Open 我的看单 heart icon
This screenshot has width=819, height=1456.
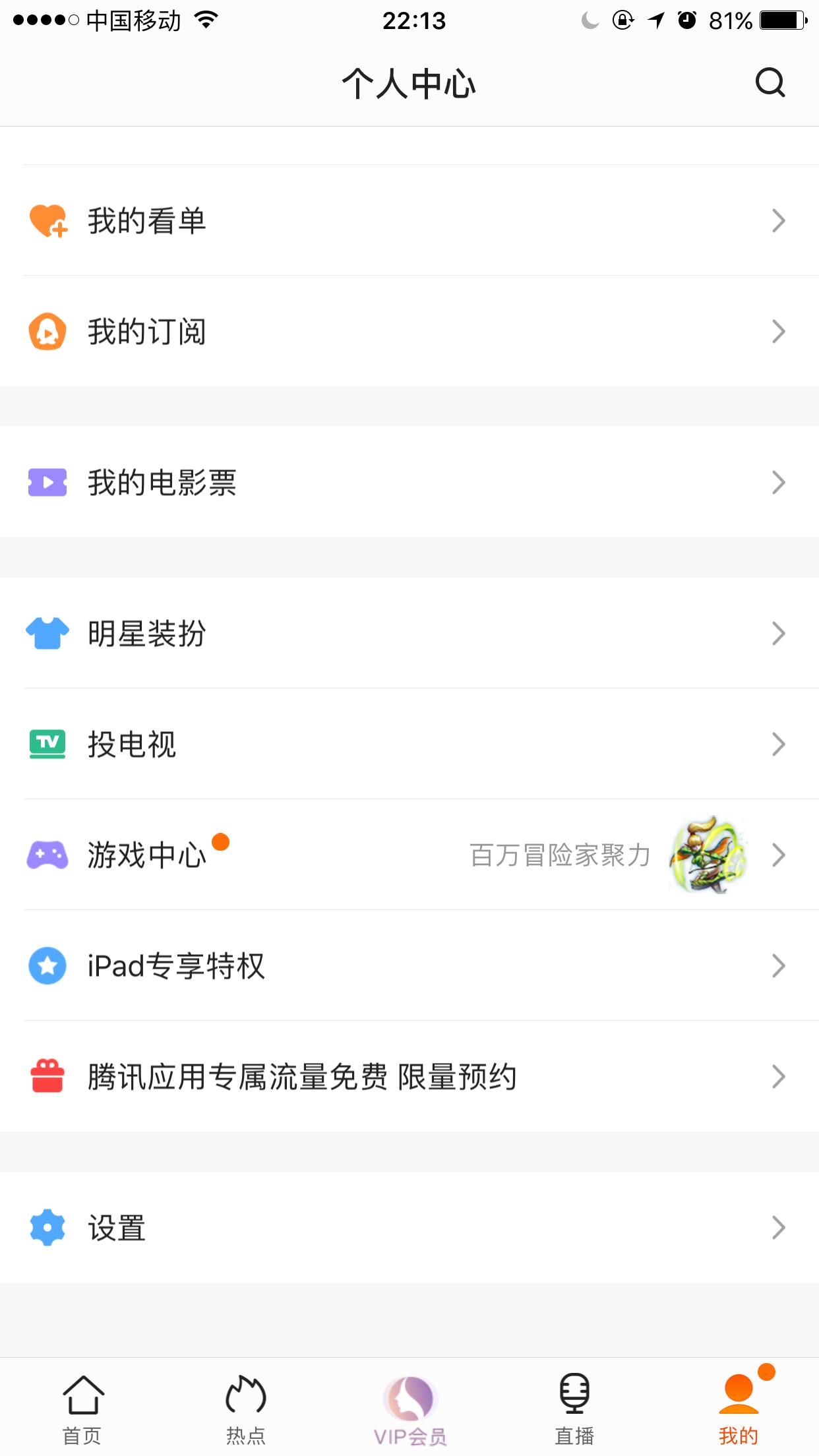(47, 220)
